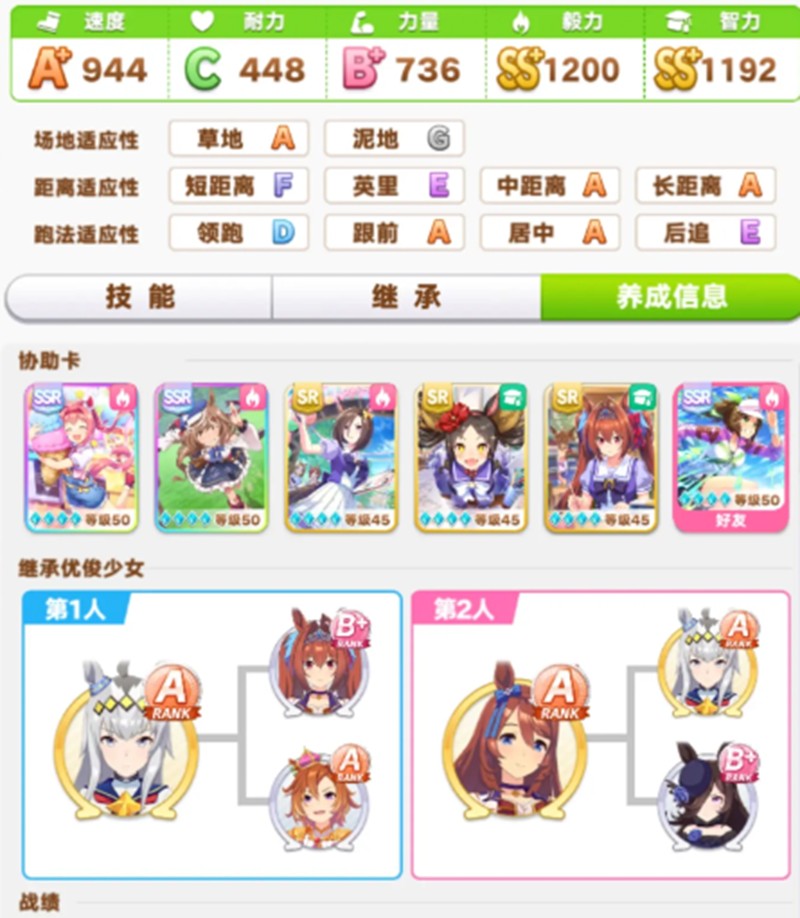Open the first SR level 45 support card
Screen dimensions: 800x918
[x=341, y=456]
